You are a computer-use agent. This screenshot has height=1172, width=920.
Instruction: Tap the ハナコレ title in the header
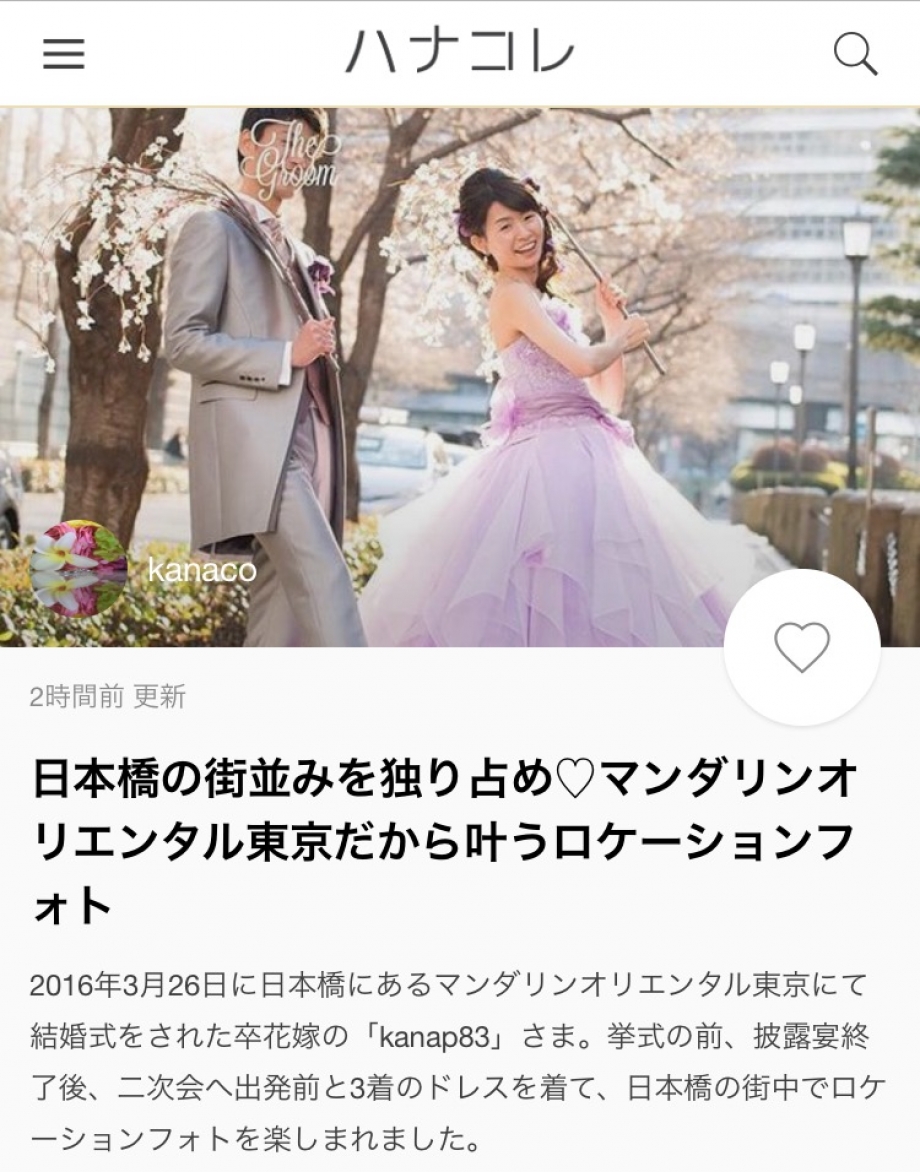[460, 53]
